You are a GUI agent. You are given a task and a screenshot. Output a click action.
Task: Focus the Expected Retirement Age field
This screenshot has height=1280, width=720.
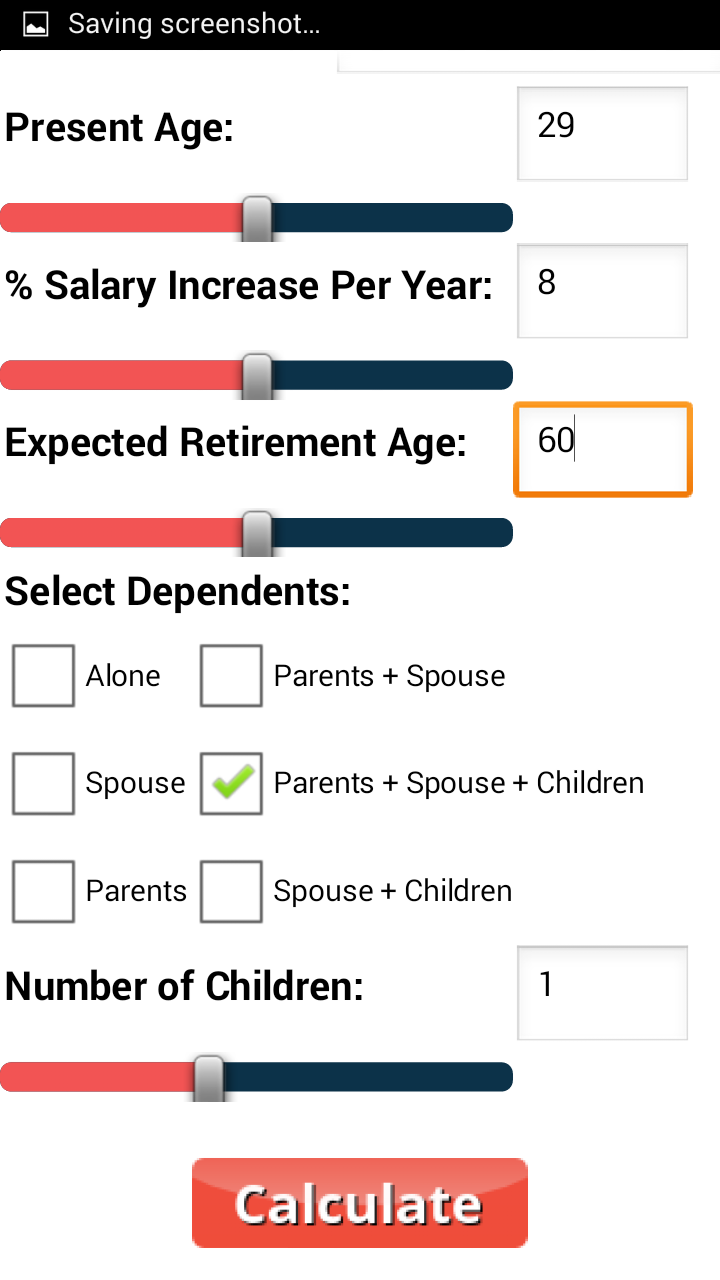click(602, 449)
